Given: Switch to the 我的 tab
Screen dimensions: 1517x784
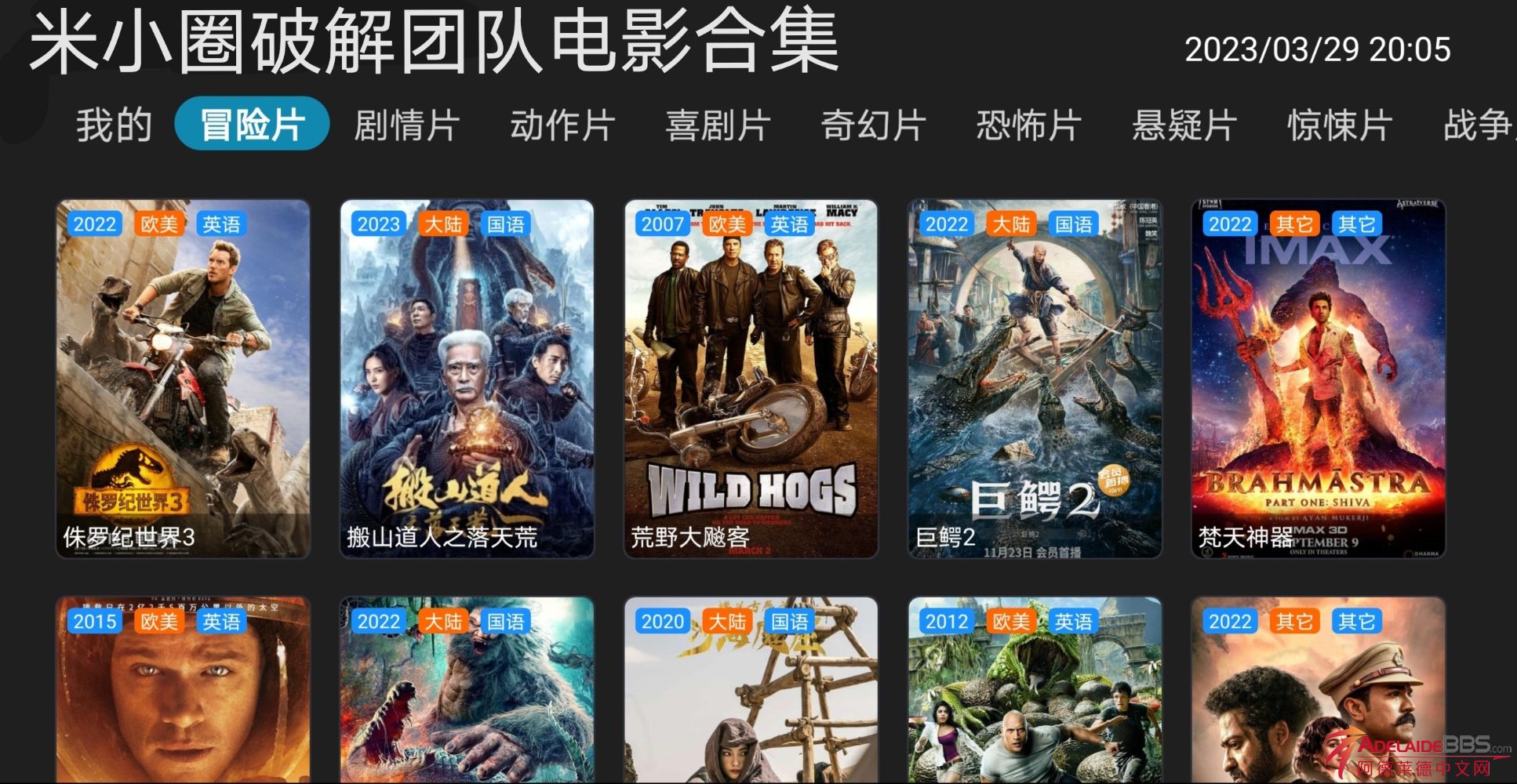Looking at the screenshot, I should click(114, 125).
